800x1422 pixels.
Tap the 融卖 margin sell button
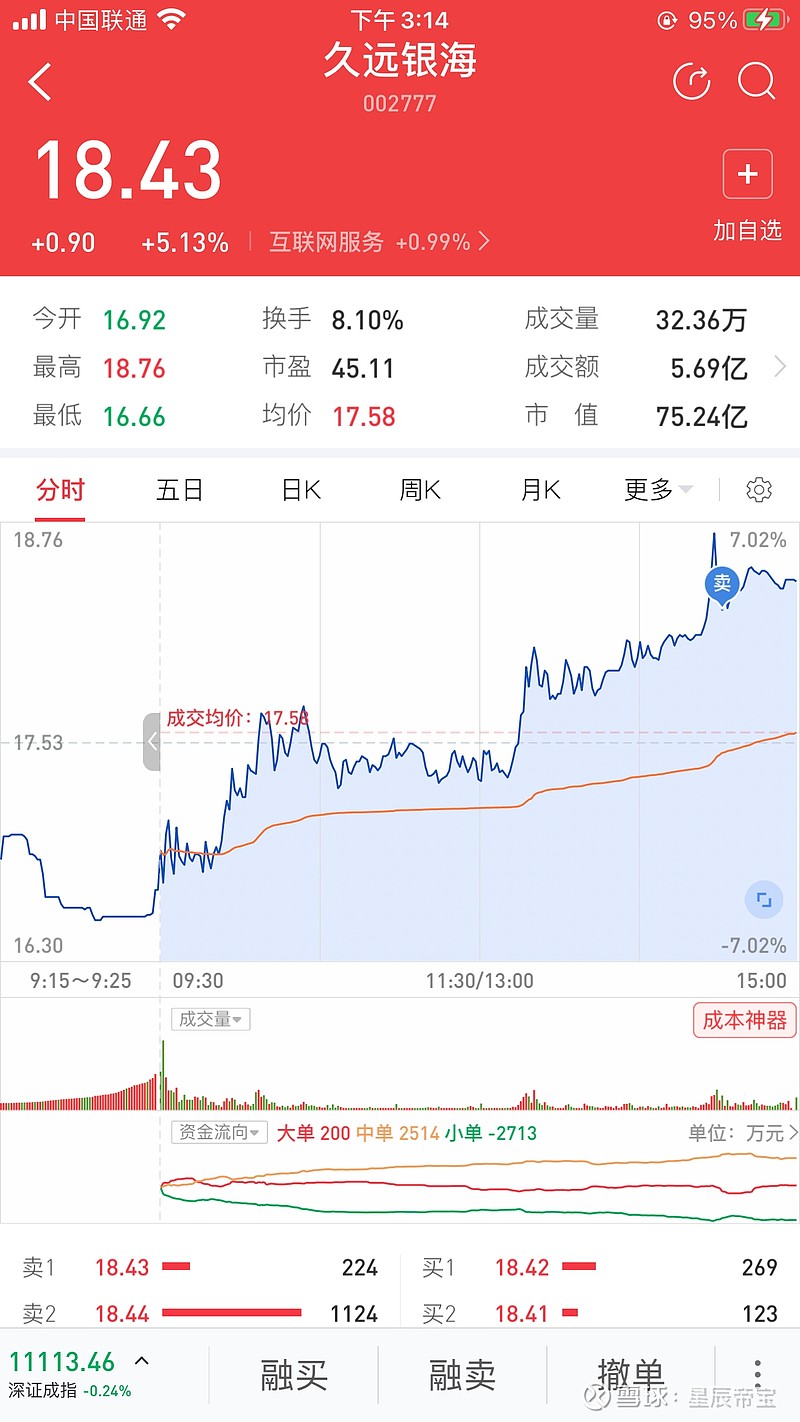tap(462, 1375)
